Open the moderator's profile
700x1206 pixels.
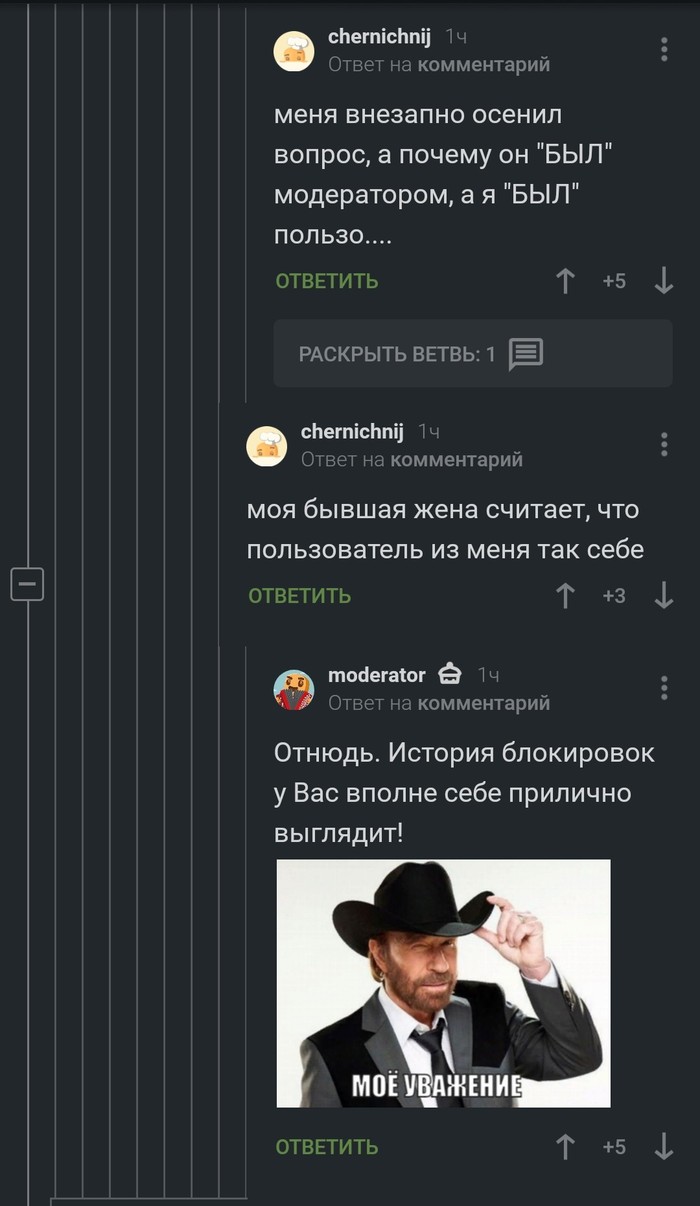(x=376, y=675)
